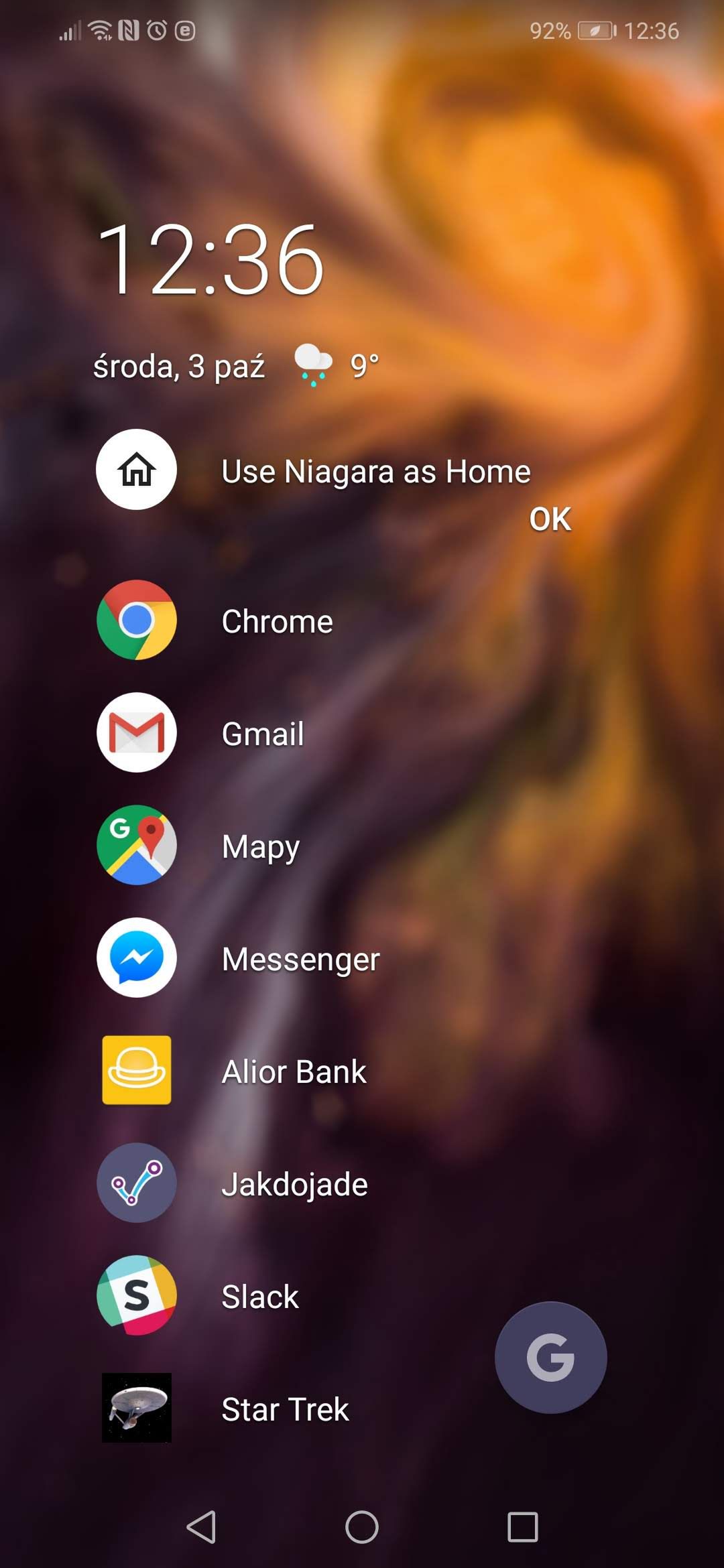Open the weather widget showing 9°
Screen dimensions: 724x1568
[x=336, y=366]
